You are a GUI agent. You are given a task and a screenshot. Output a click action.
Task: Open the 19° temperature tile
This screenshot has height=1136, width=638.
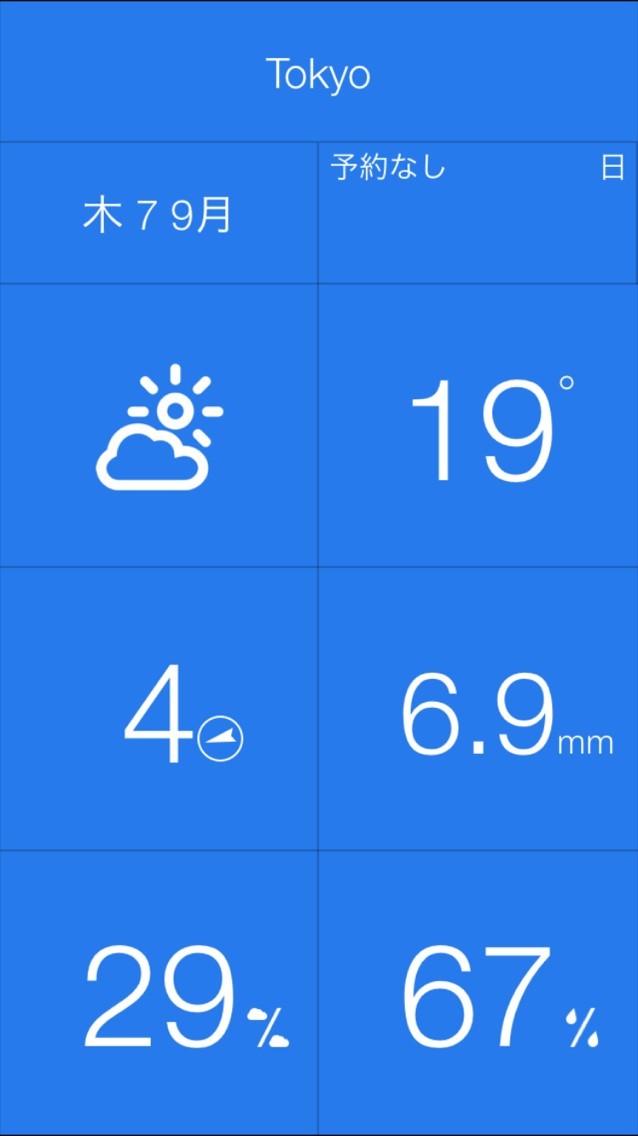[x=478, y=426]
